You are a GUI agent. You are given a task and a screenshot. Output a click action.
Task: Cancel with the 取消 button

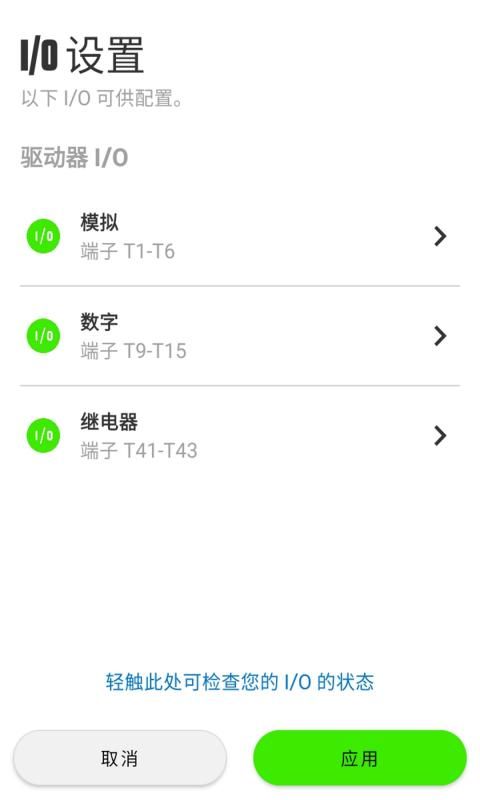click(120, 758)
